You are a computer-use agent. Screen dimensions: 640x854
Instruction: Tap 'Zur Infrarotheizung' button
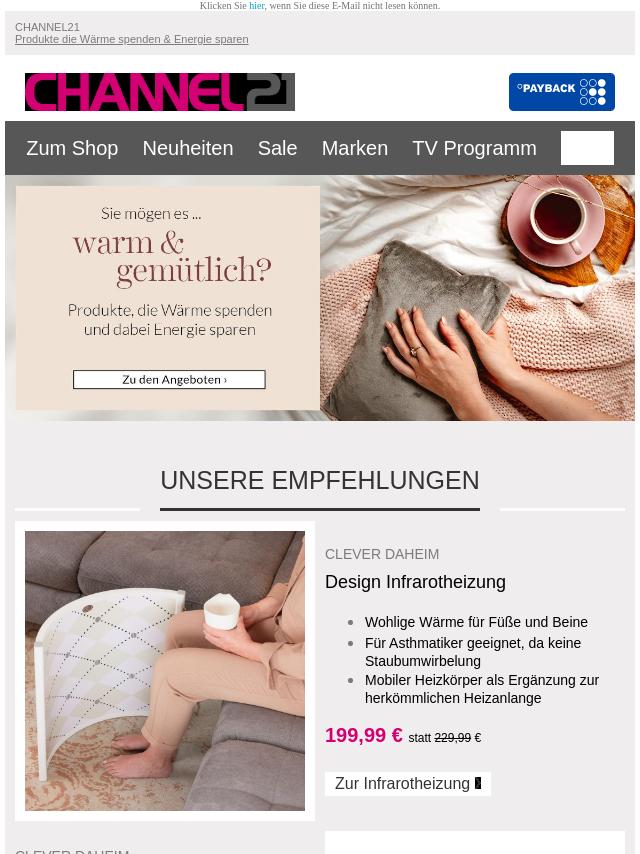tap(407, 784)
